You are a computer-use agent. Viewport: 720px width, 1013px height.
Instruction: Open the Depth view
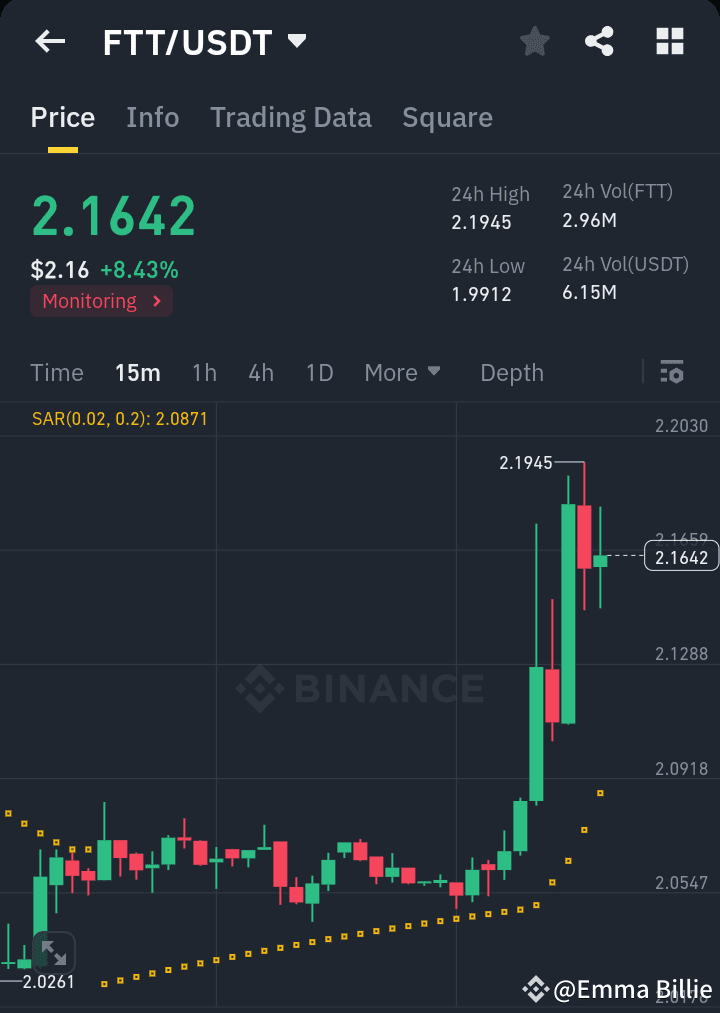pos(511,372)
